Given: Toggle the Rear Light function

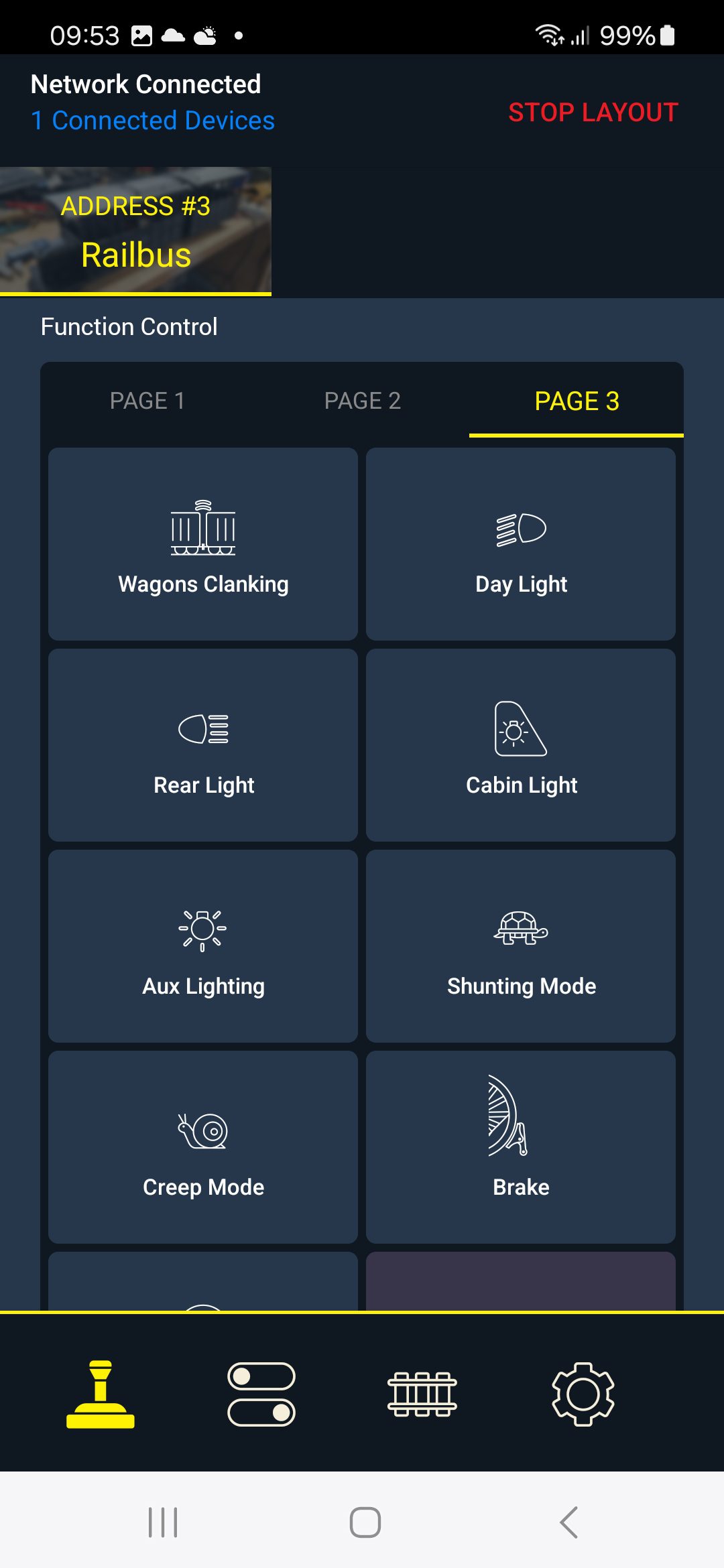Looking at the screenshot, I should pos(203,745).
